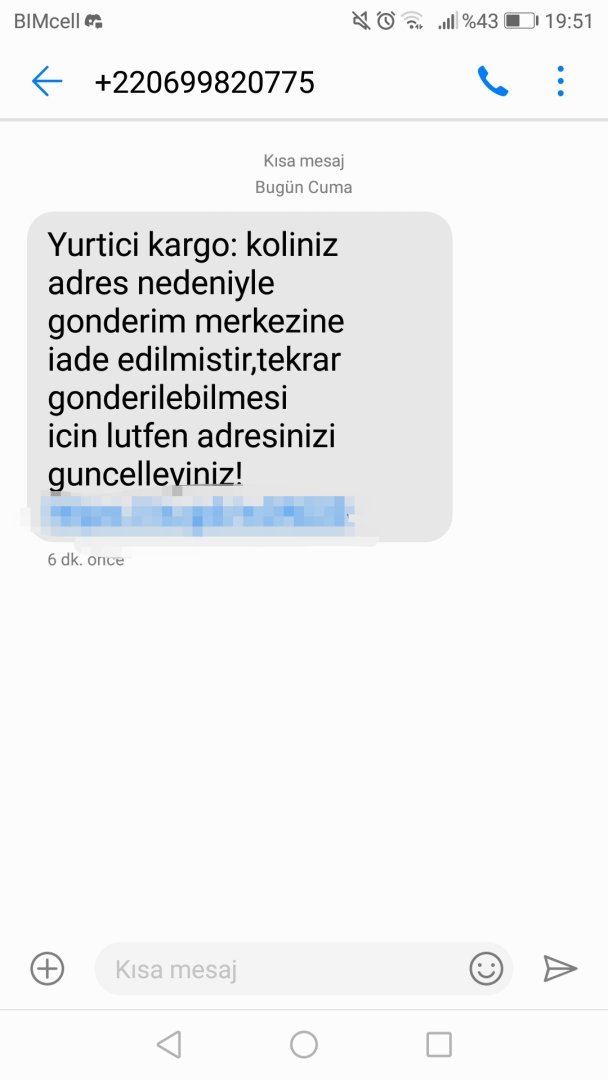
Task: Go back to the message list
Action: point(47,81)
